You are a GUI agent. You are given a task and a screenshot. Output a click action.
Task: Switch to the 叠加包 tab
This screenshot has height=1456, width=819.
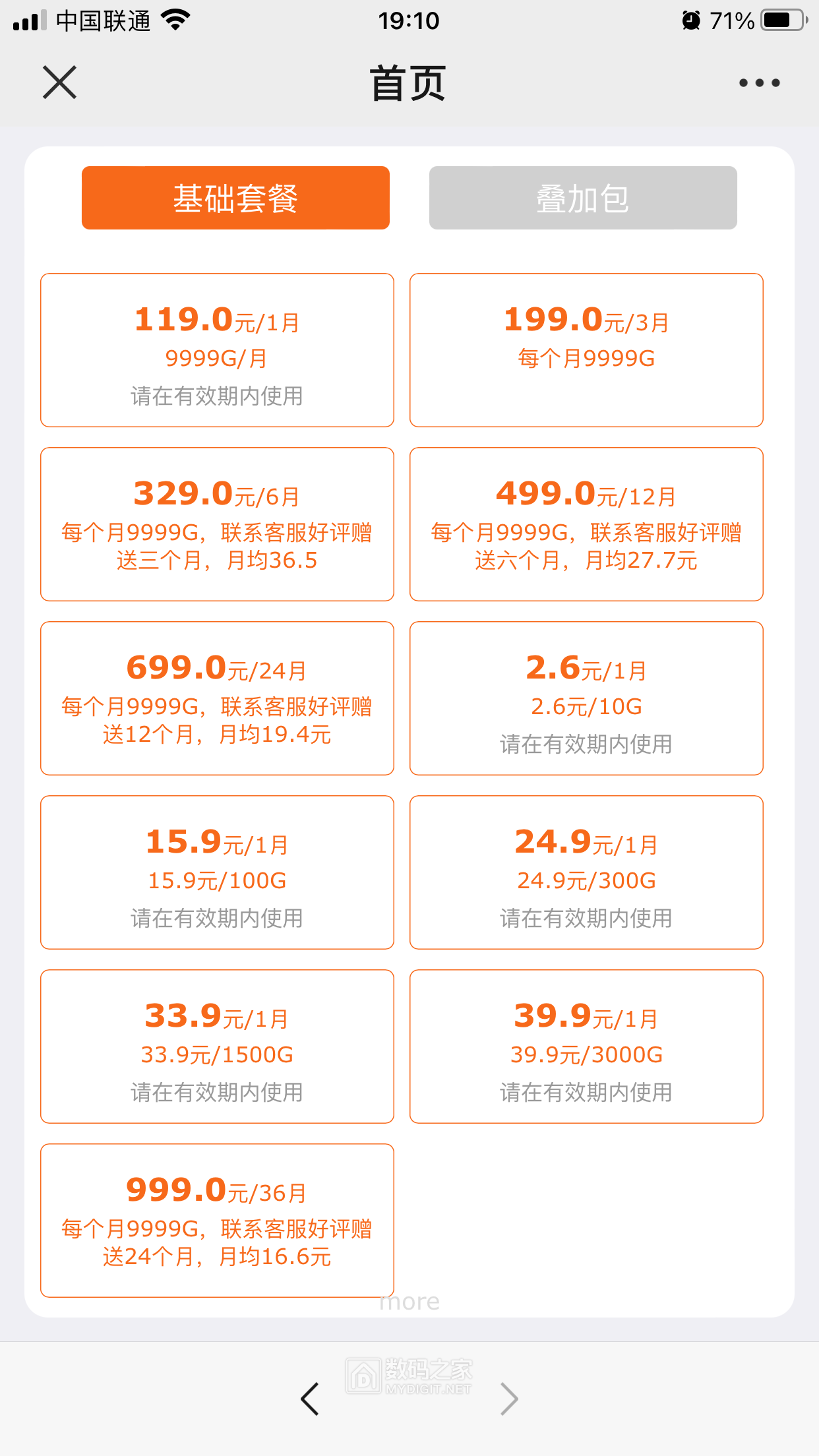coord(583,198)
